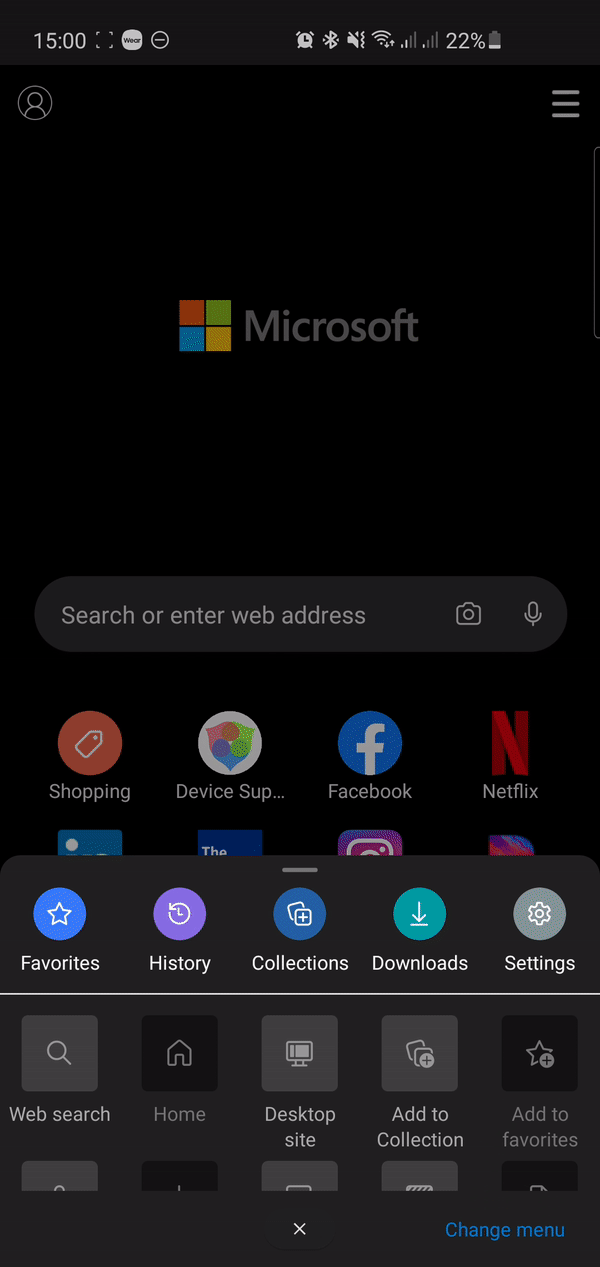Open the account profile icon

coord(35,103)
